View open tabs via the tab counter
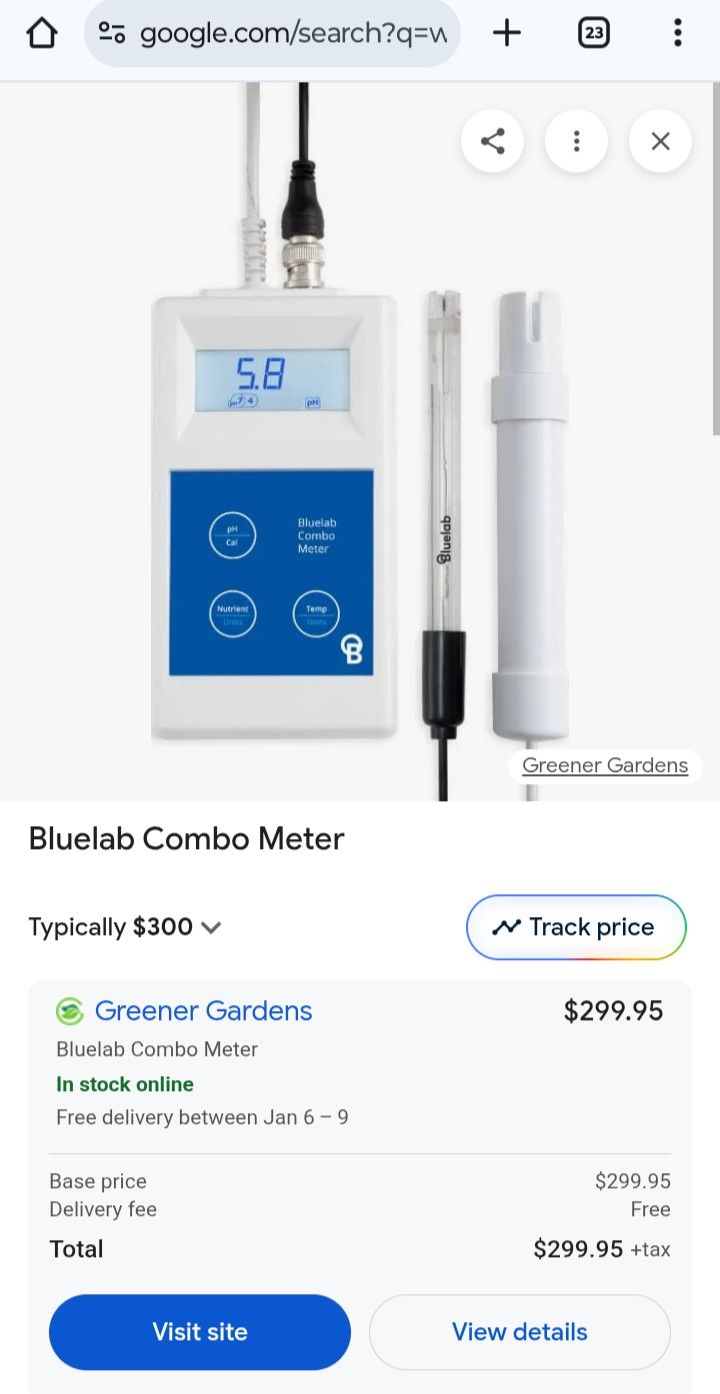This screenshot has height=1394, width=720. pos(593,32)
